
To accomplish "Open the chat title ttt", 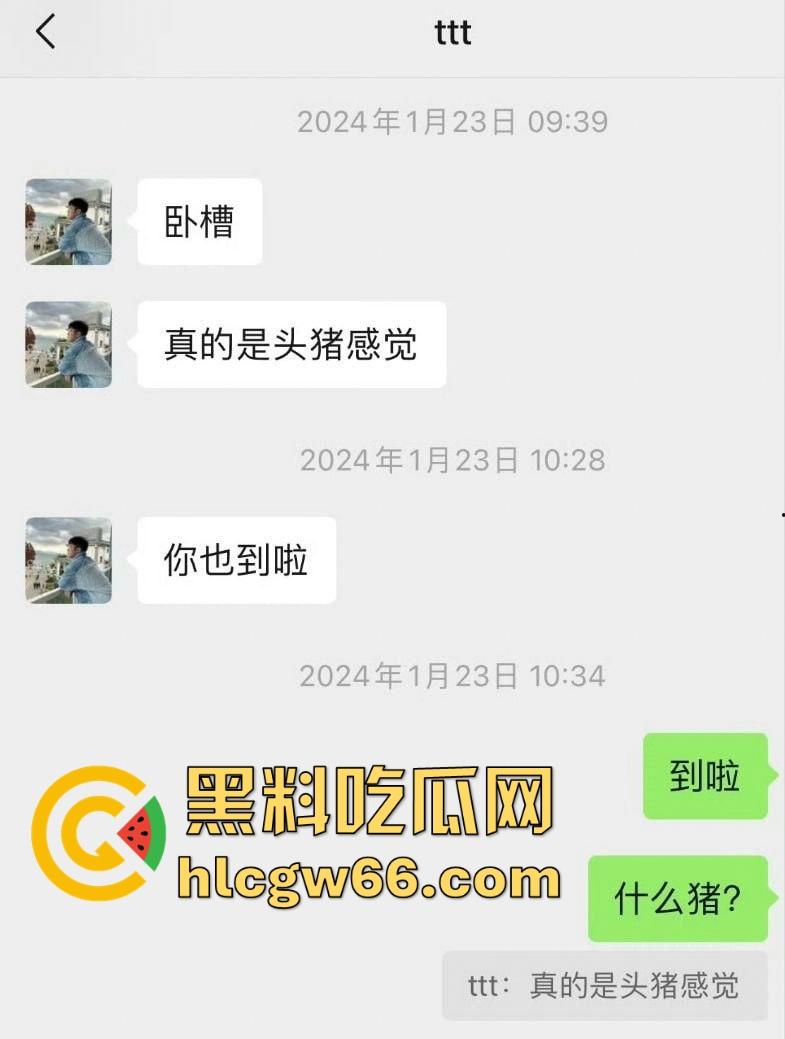I will click(453, 32).
